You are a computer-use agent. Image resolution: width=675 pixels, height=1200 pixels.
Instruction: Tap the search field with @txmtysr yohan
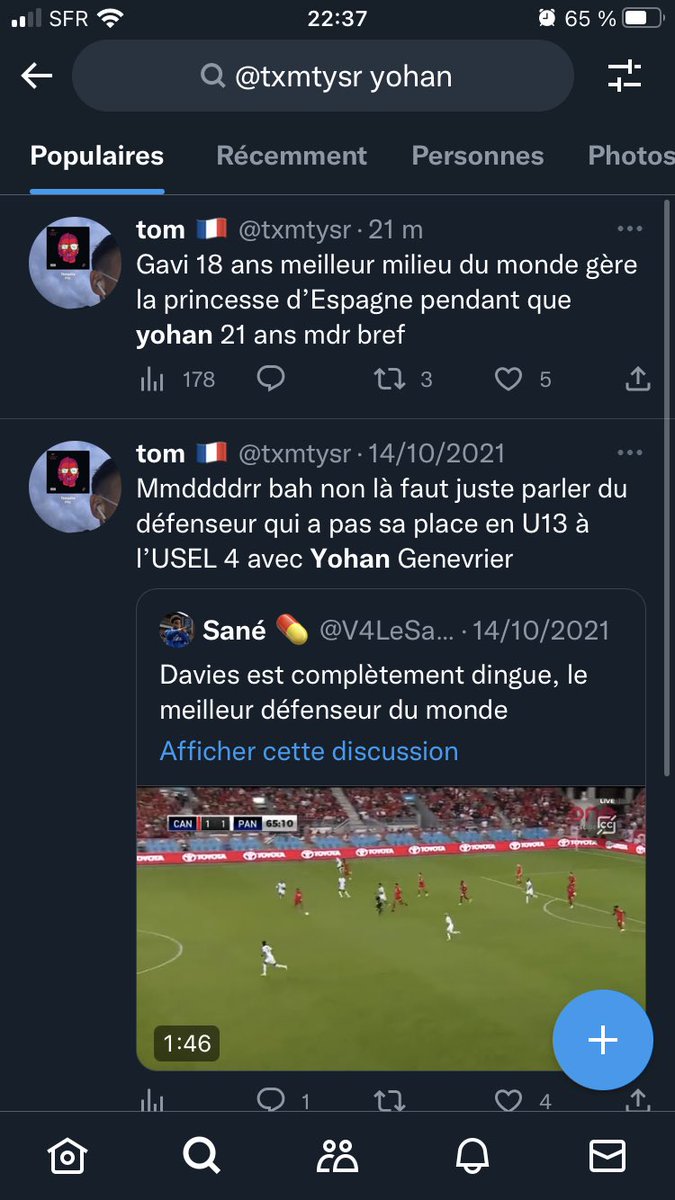point(323,76)
